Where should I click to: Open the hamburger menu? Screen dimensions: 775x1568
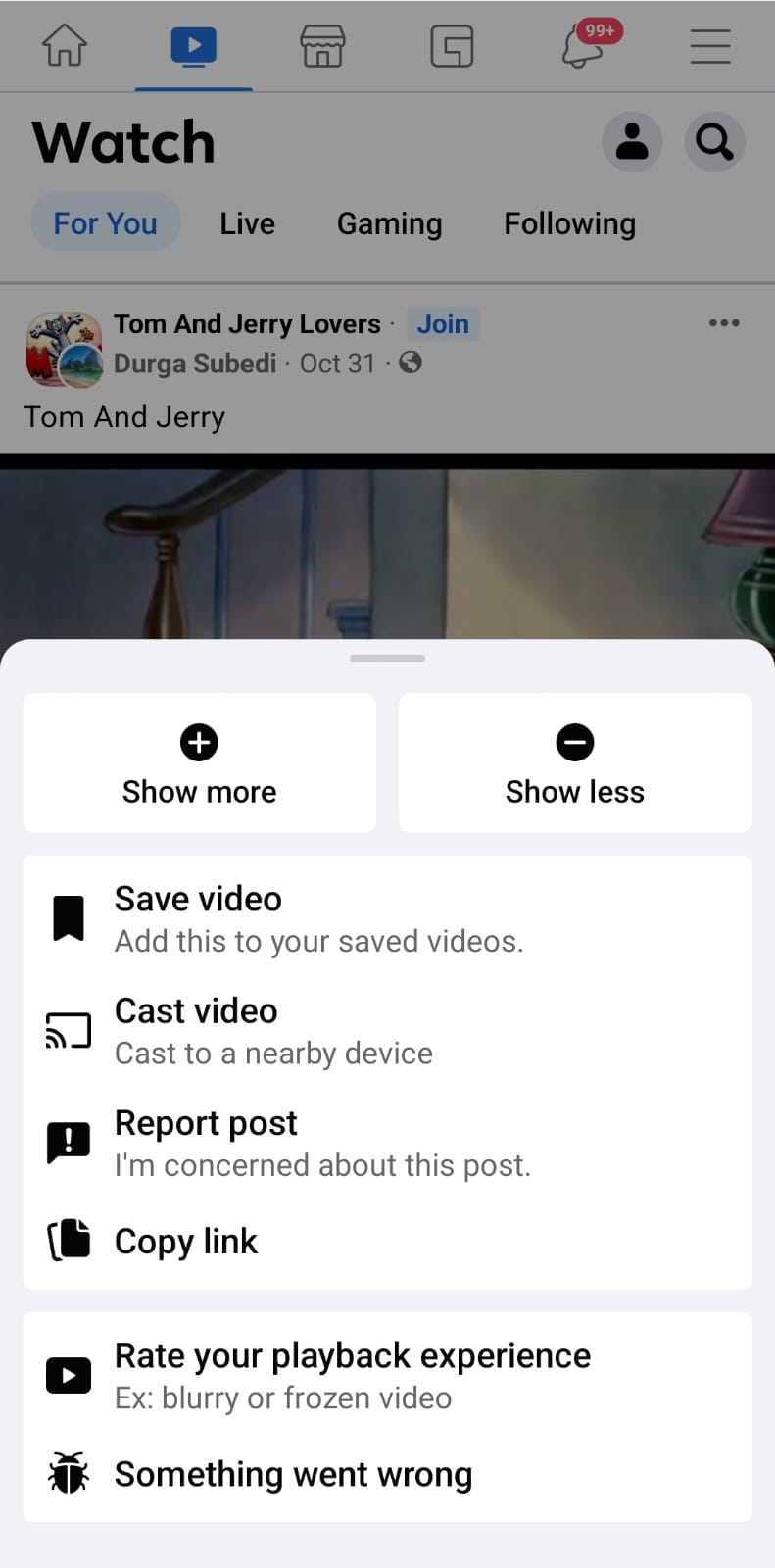pos(710,46)
